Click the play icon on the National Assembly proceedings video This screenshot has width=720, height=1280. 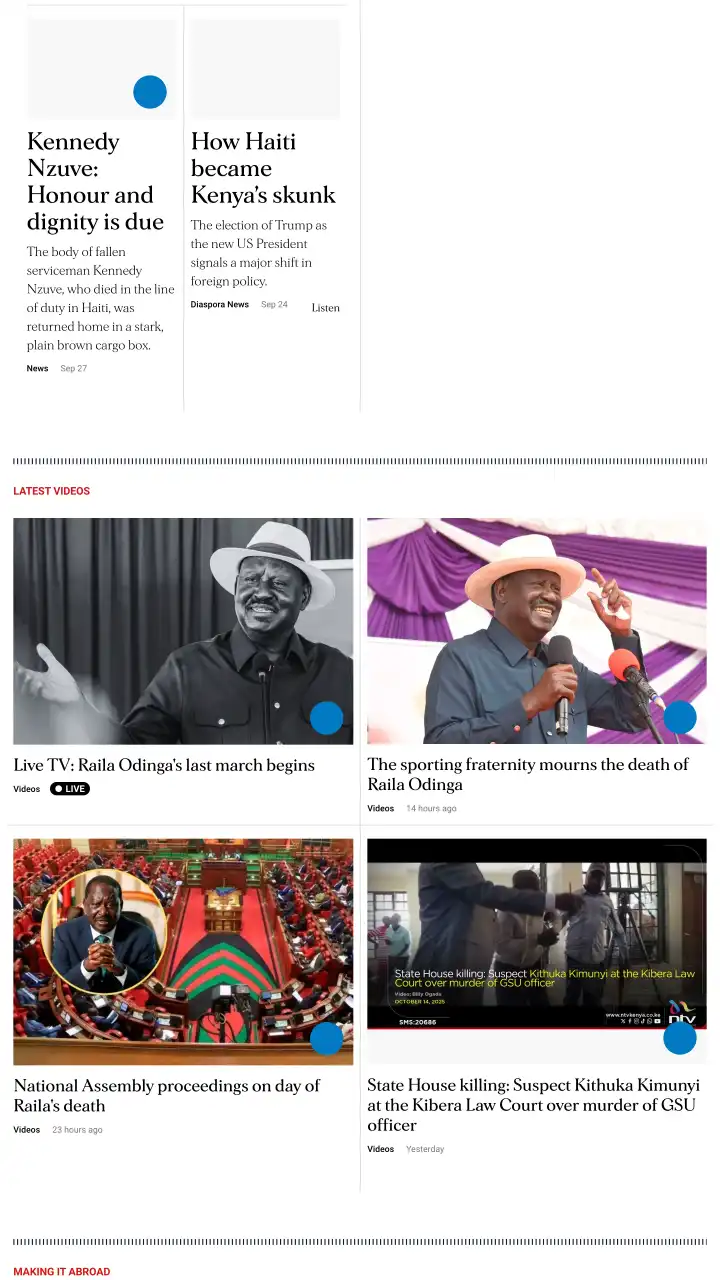click(x=326, y=1038)
